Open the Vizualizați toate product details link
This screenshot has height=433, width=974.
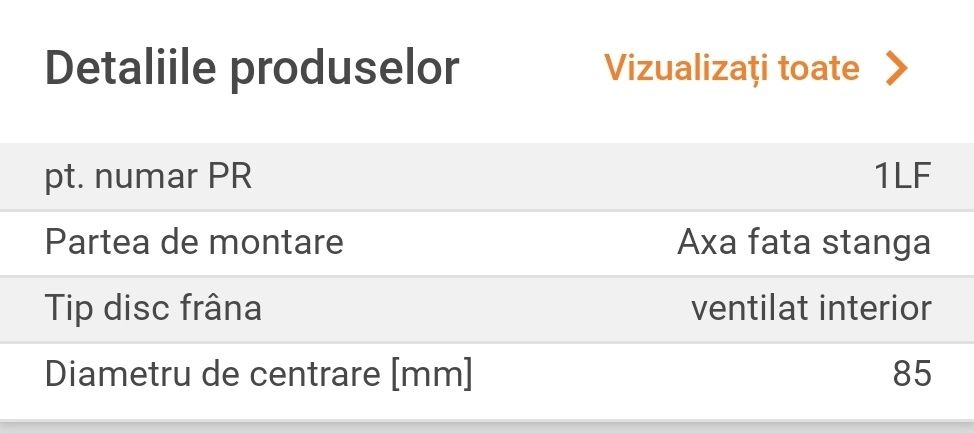click(755, 68)
